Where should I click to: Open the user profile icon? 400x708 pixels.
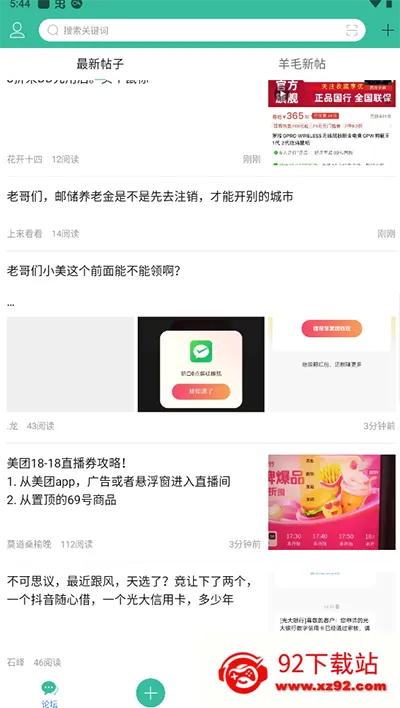coord(17,30)
